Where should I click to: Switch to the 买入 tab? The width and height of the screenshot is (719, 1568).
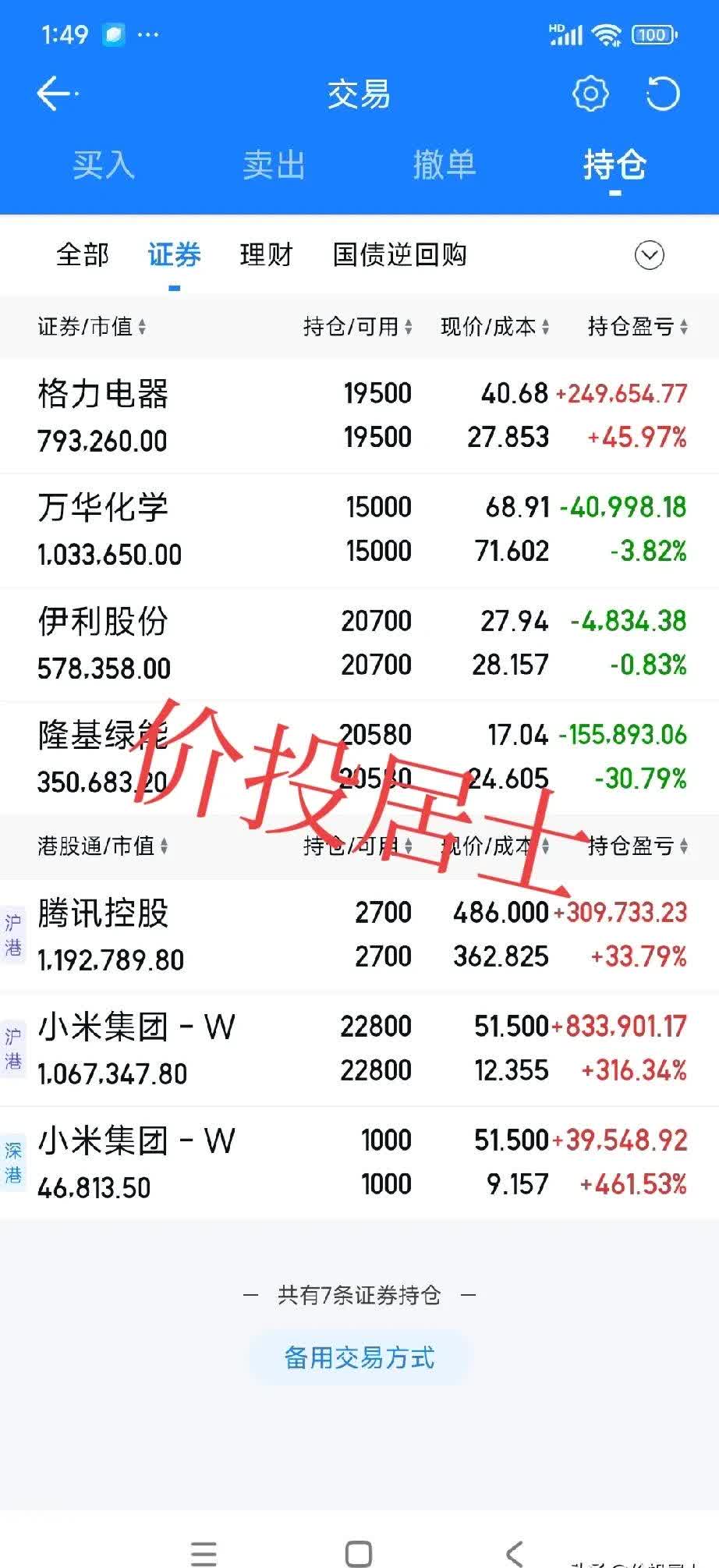point(102,165)
